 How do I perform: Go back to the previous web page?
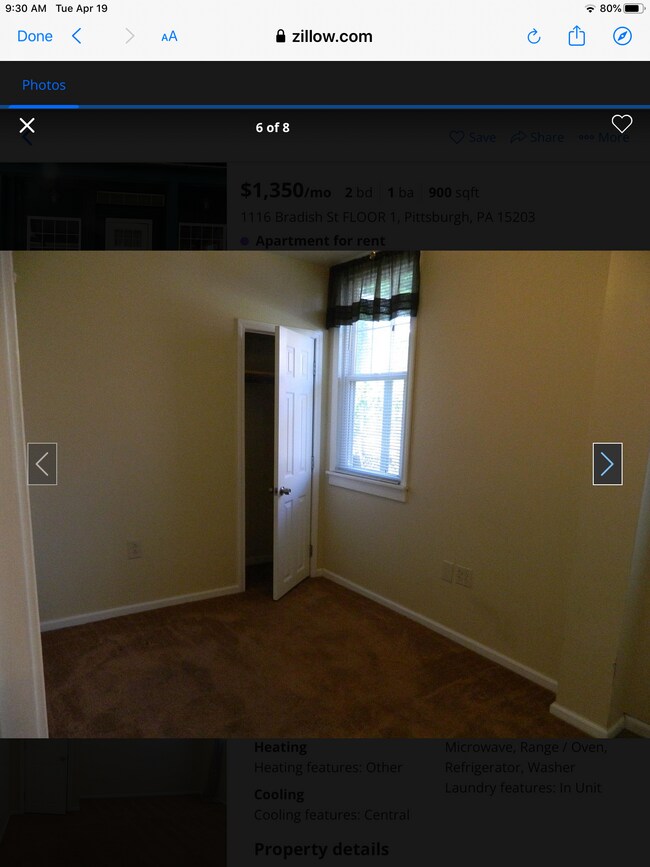pyautogui.click(x=77, y=36)
